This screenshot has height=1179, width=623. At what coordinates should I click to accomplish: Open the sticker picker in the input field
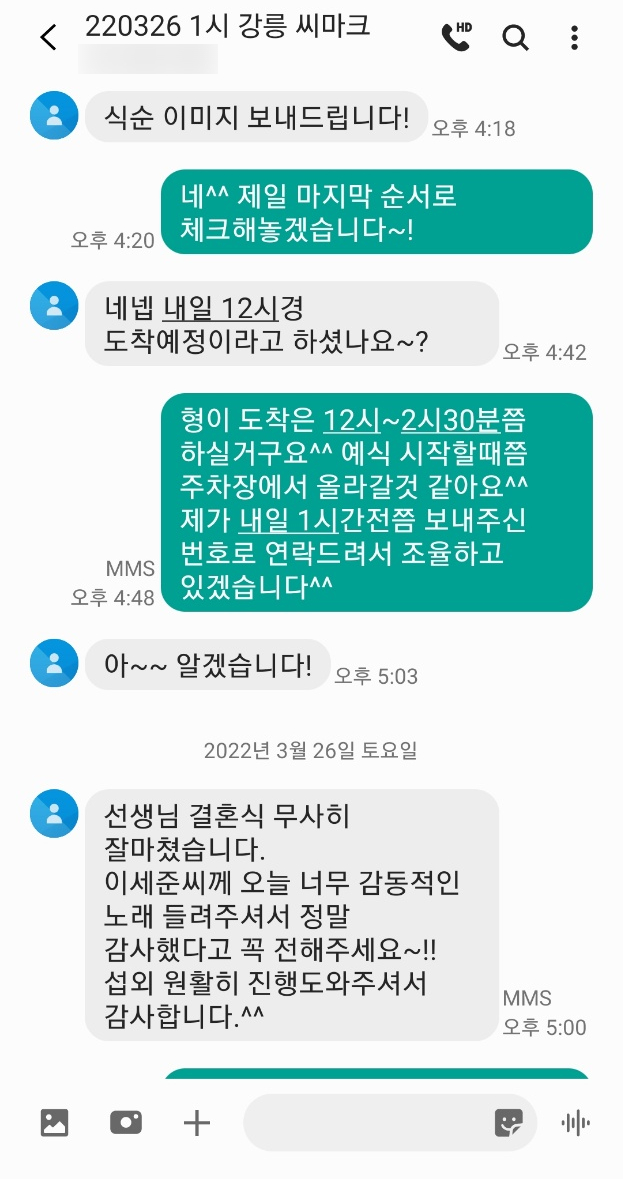509,1123
